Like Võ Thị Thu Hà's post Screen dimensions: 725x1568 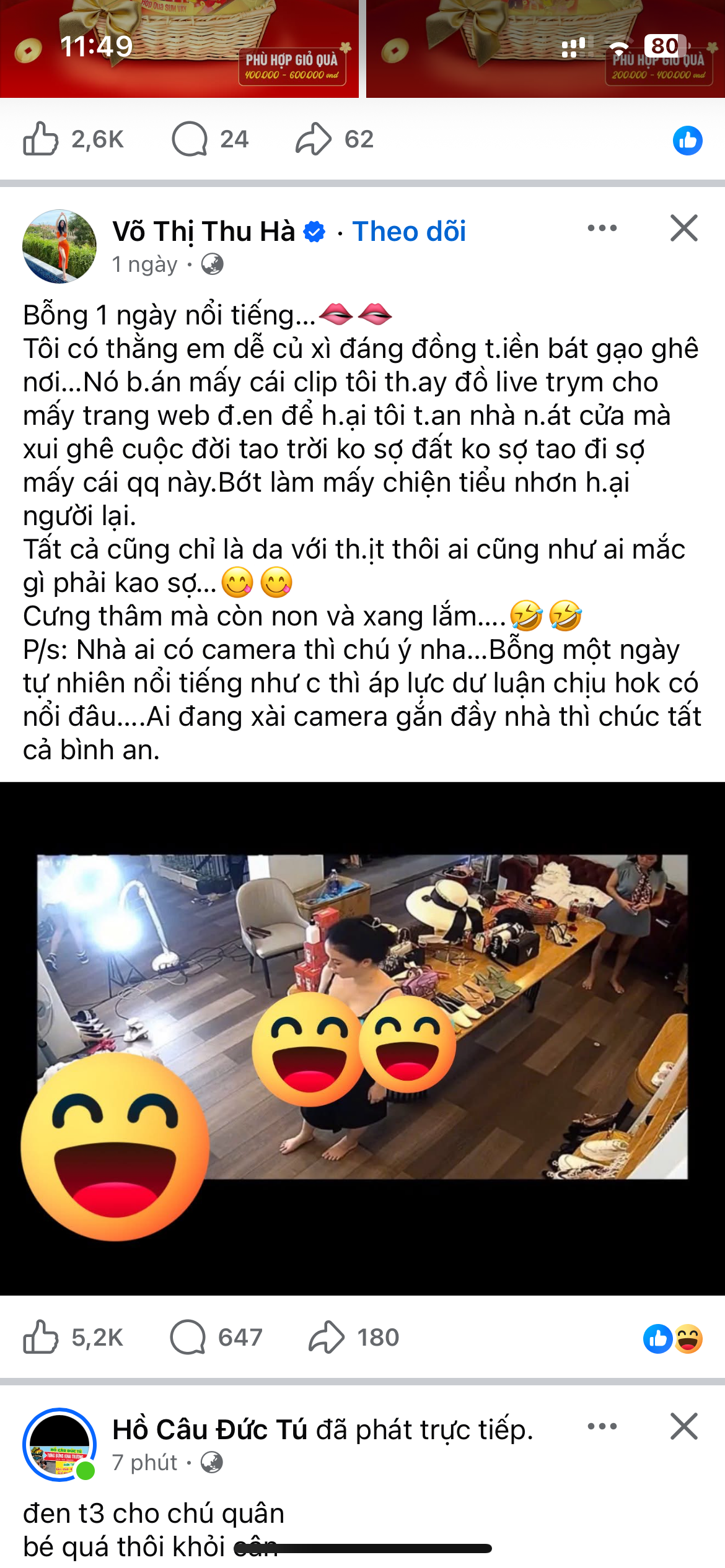click(41, 1338)
